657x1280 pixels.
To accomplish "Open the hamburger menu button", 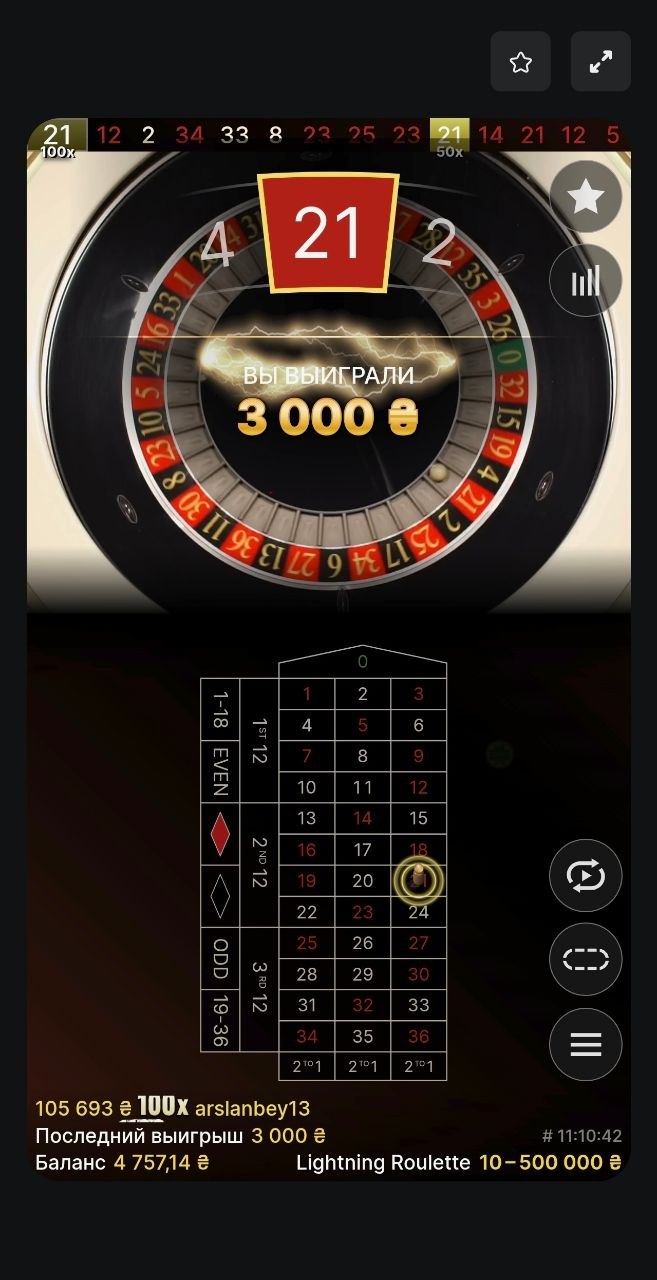I will point(585,1045).
